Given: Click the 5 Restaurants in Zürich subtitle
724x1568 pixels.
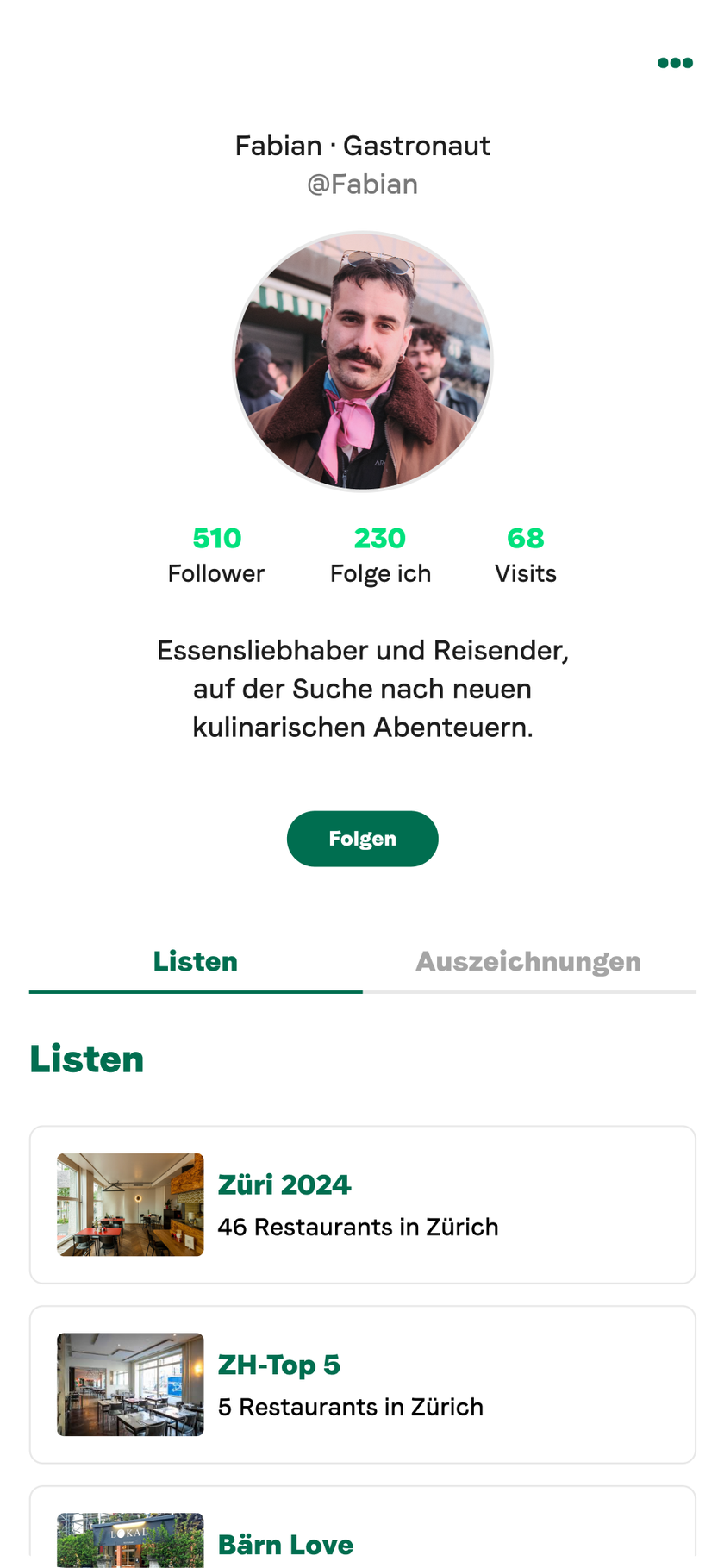Looking at the screenshot, I should [x=350, y=1407].
